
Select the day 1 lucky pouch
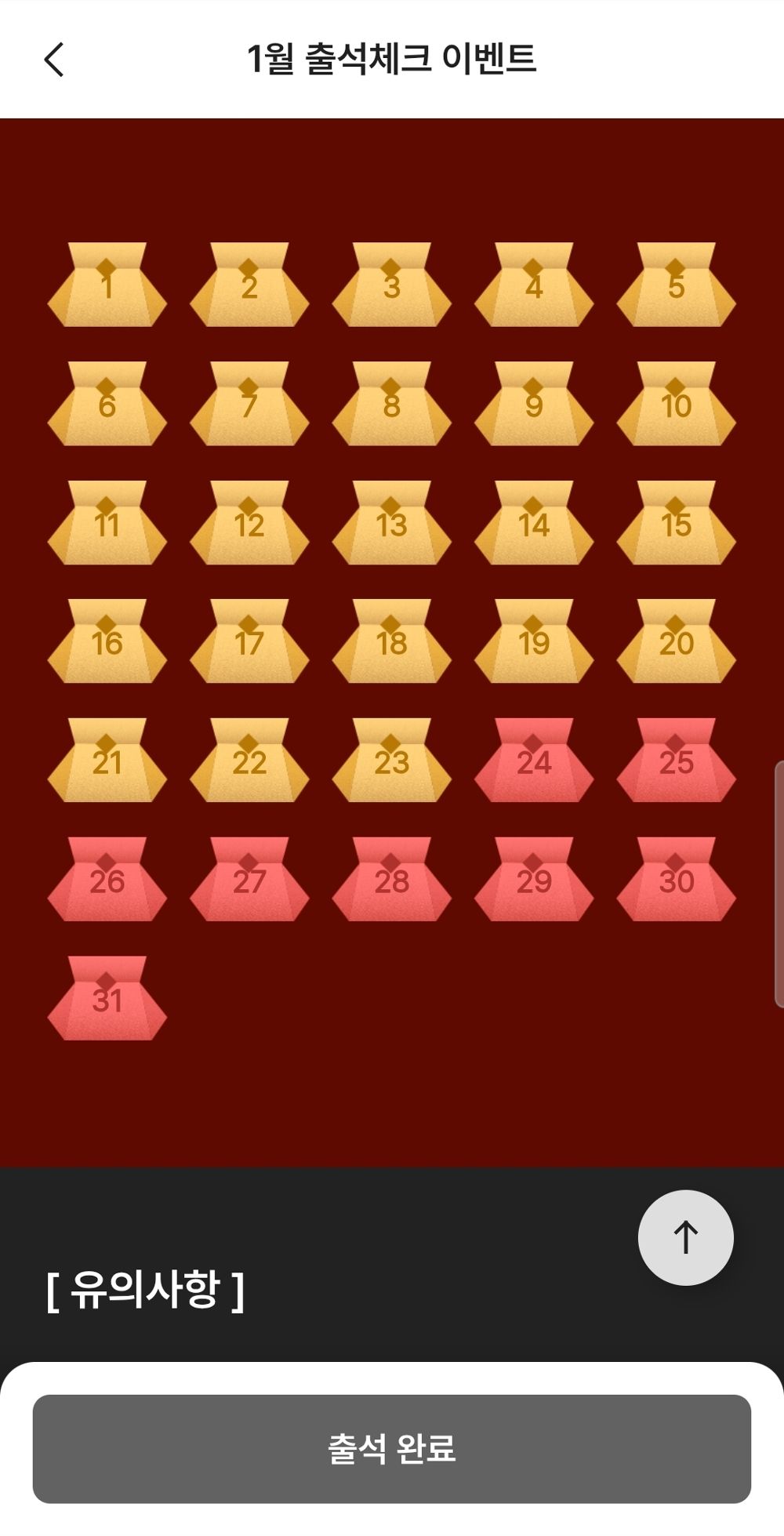click(107, 285)
